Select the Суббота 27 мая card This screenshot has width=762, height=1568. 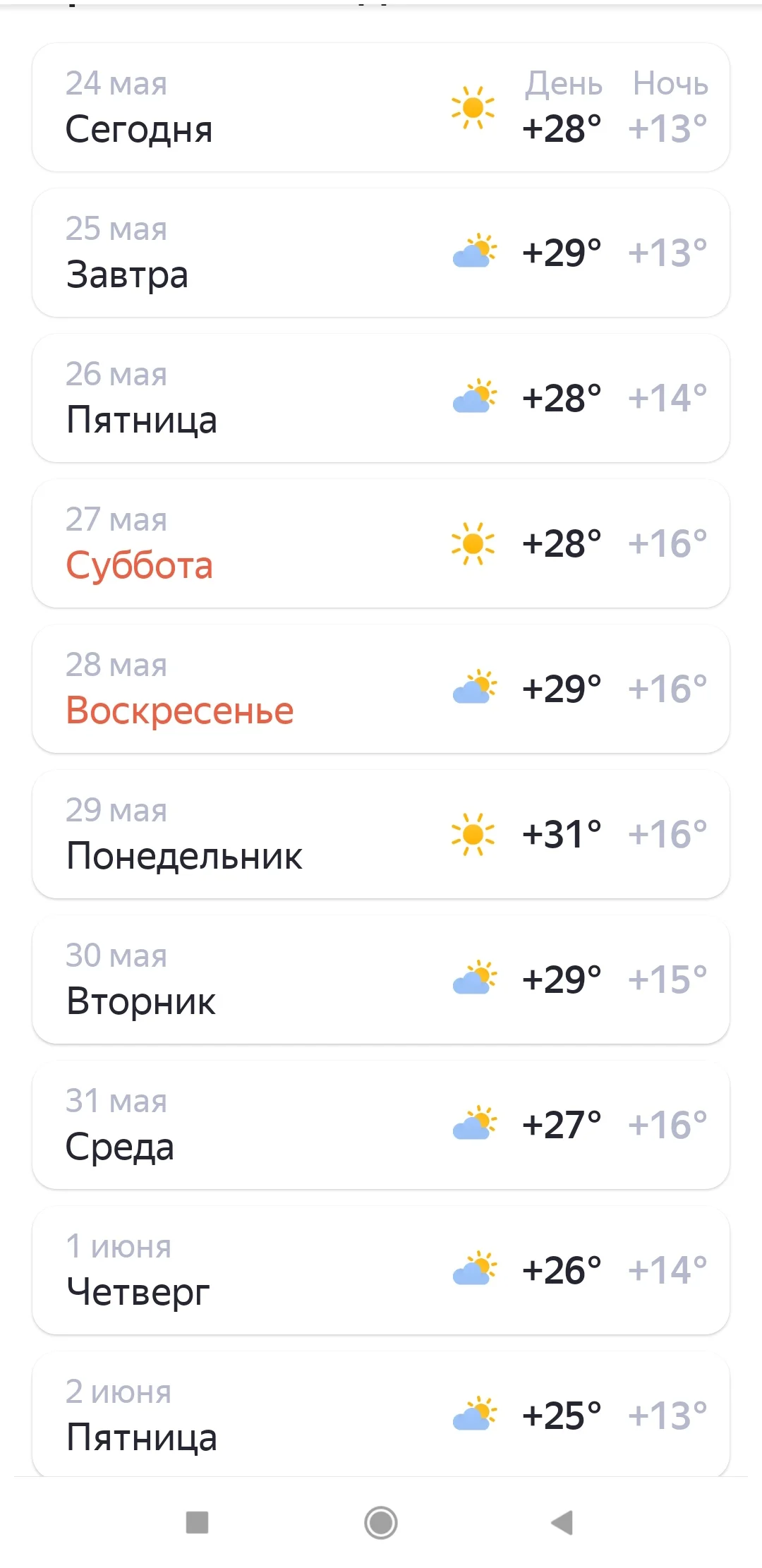381,543
